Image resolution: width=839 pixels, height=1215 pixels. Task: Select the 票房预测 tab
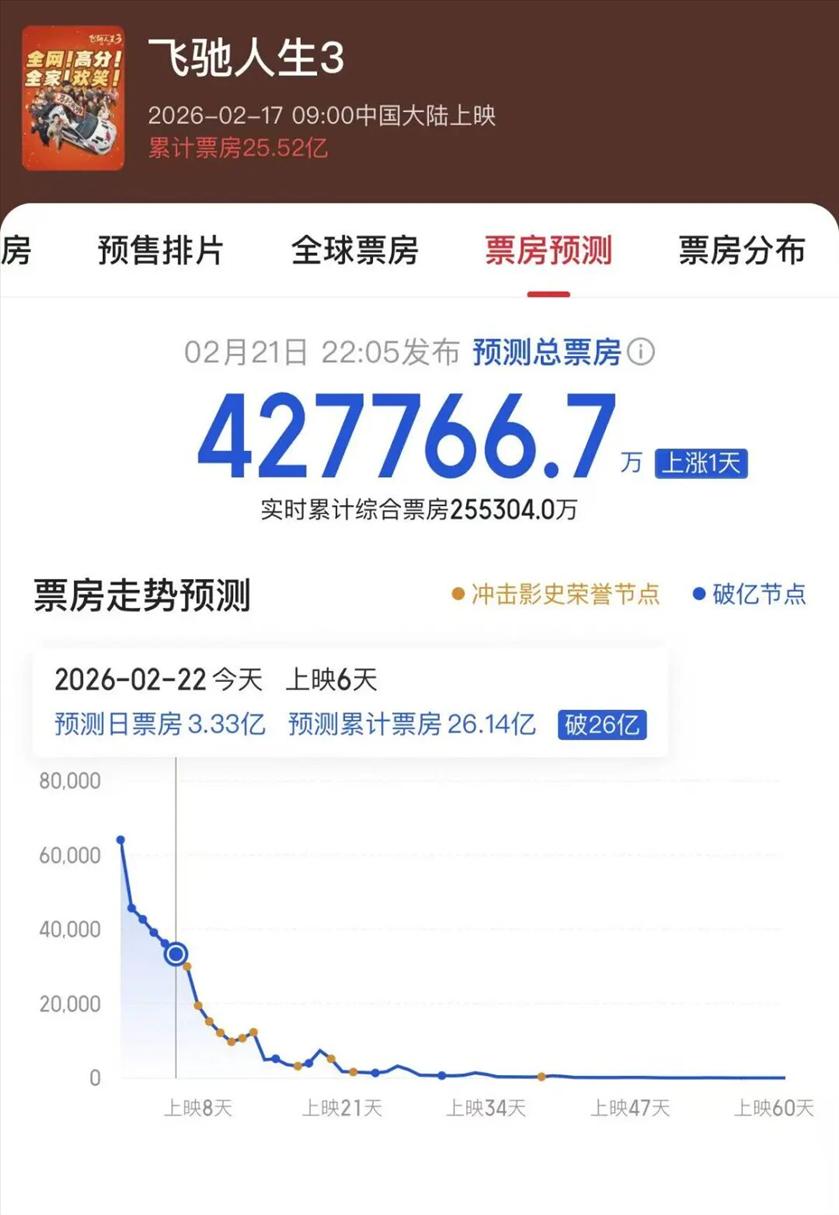click(548, 250)
